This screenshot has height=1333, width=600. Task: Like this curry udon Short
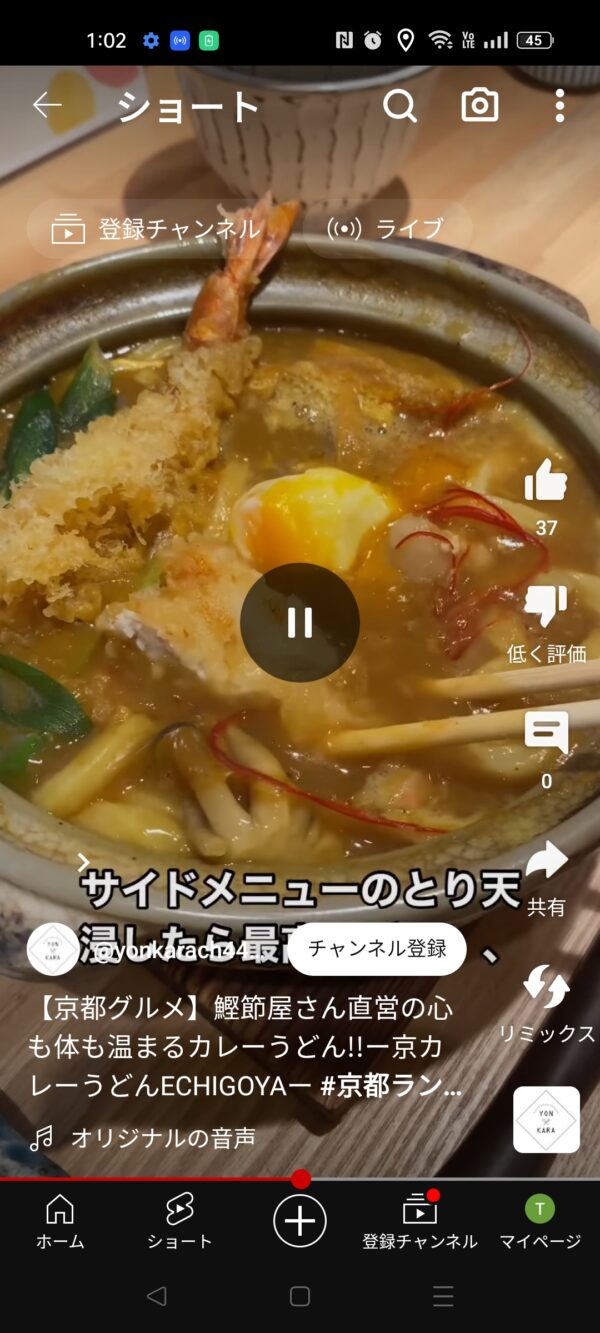[546, 482]
